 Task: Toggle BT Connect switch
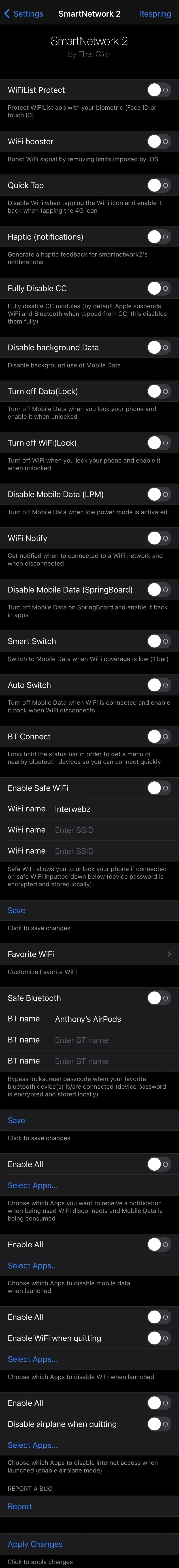point(159,737)
